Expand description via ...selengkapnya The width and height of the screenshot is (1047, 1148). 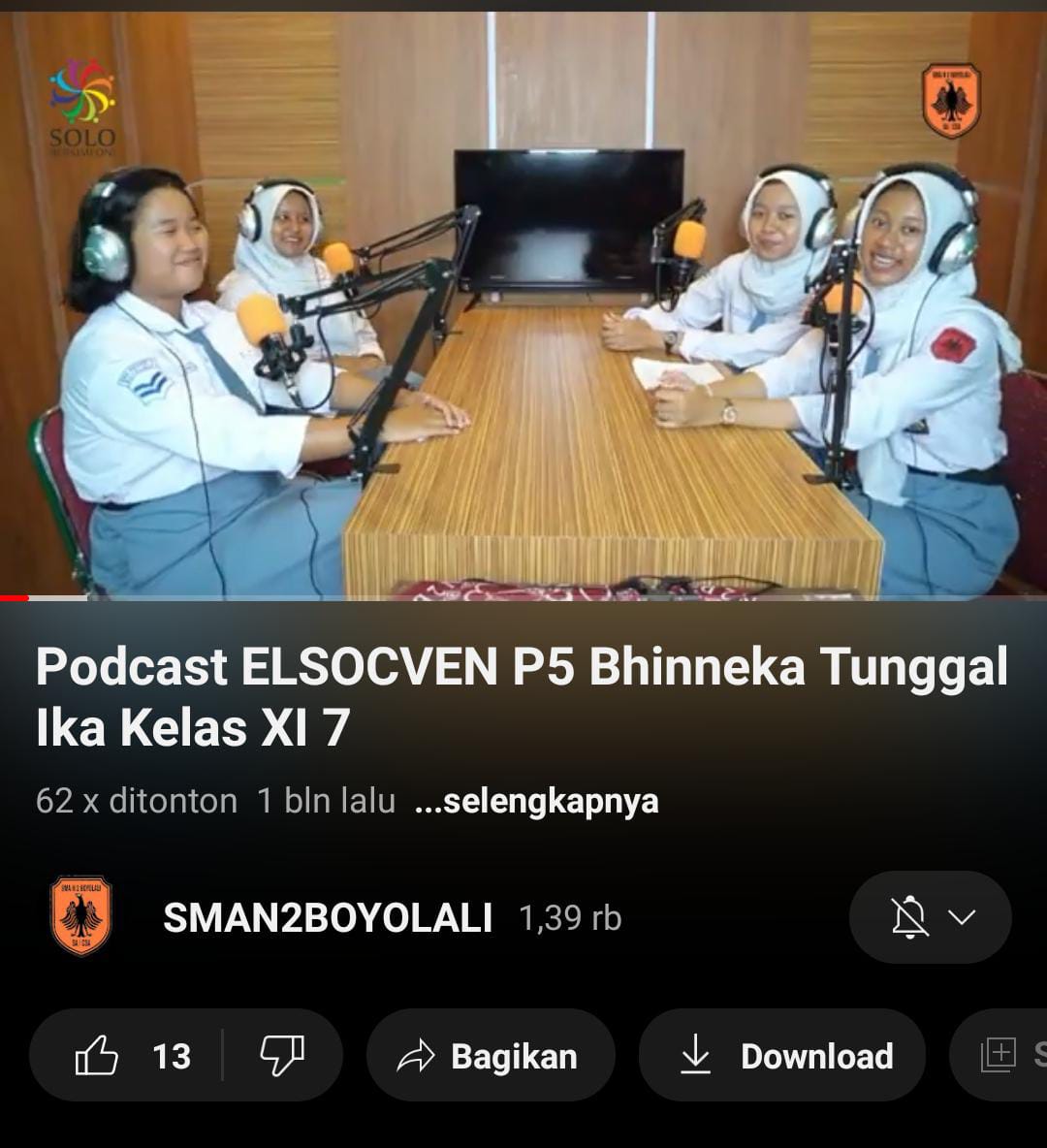click(x=536, y=802)
